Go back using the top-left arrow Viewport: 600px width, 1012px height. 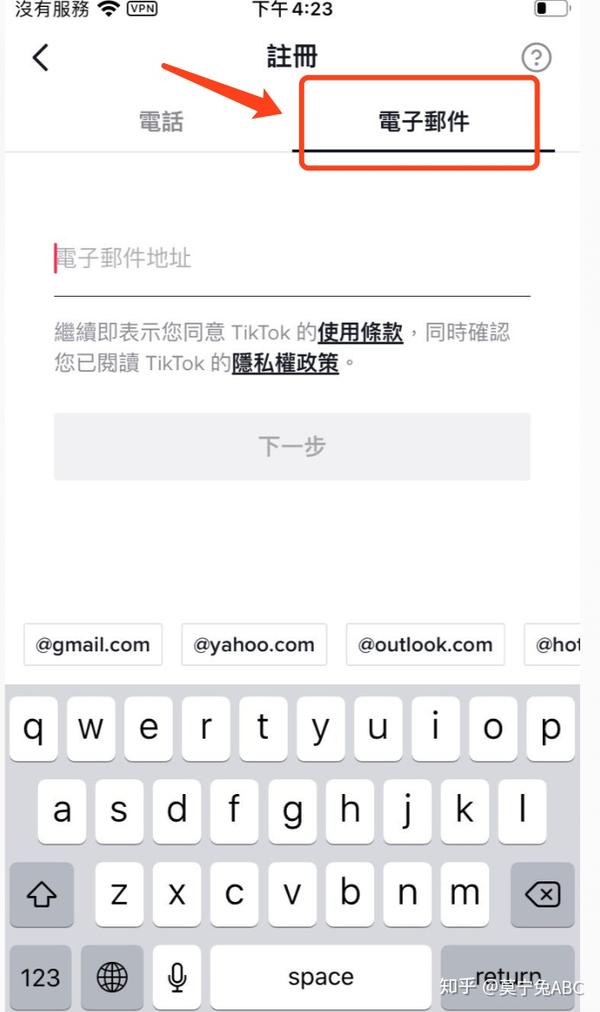(x=41, y=57)
